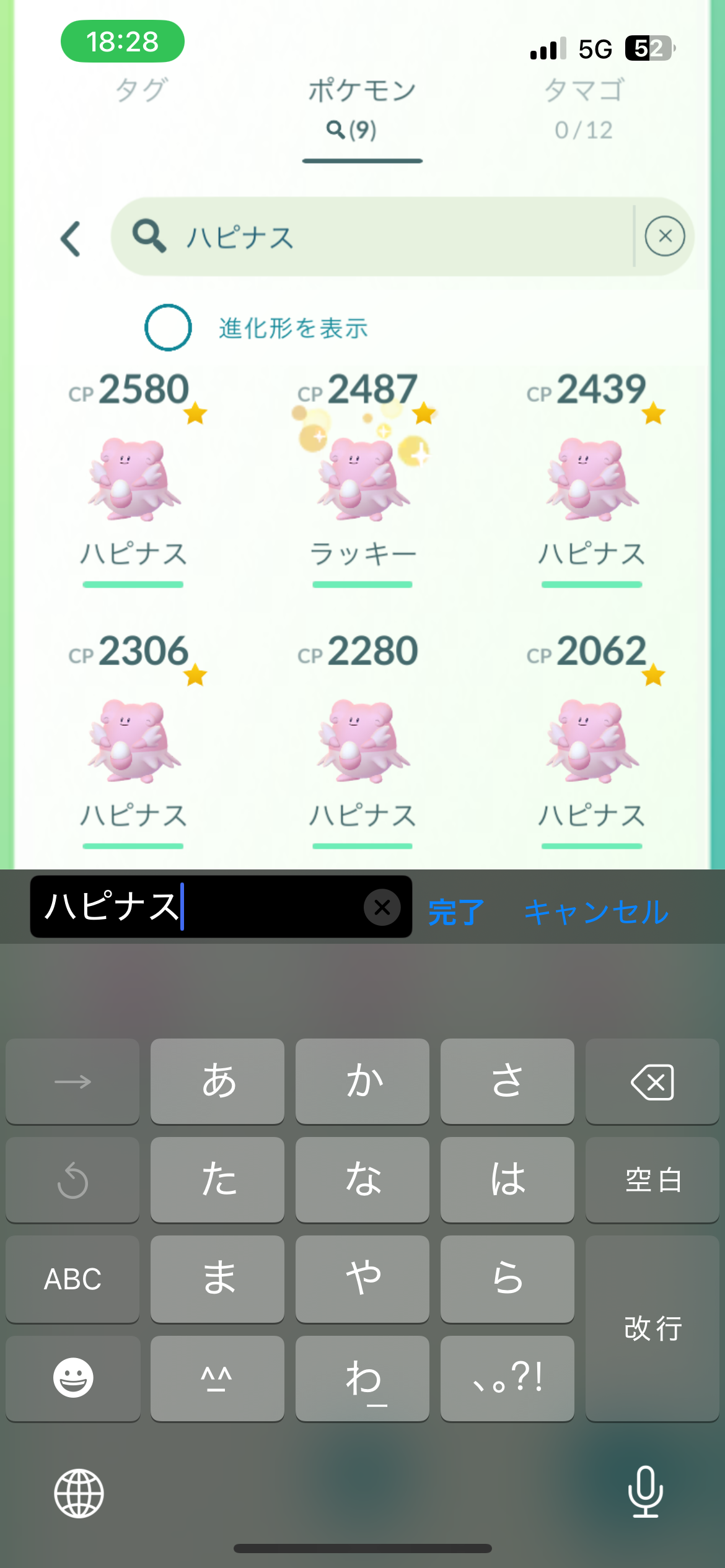This screenshot has width=725, height=1568.
Task: Select the ポケモン tab
Action: [x=362, y=105]
